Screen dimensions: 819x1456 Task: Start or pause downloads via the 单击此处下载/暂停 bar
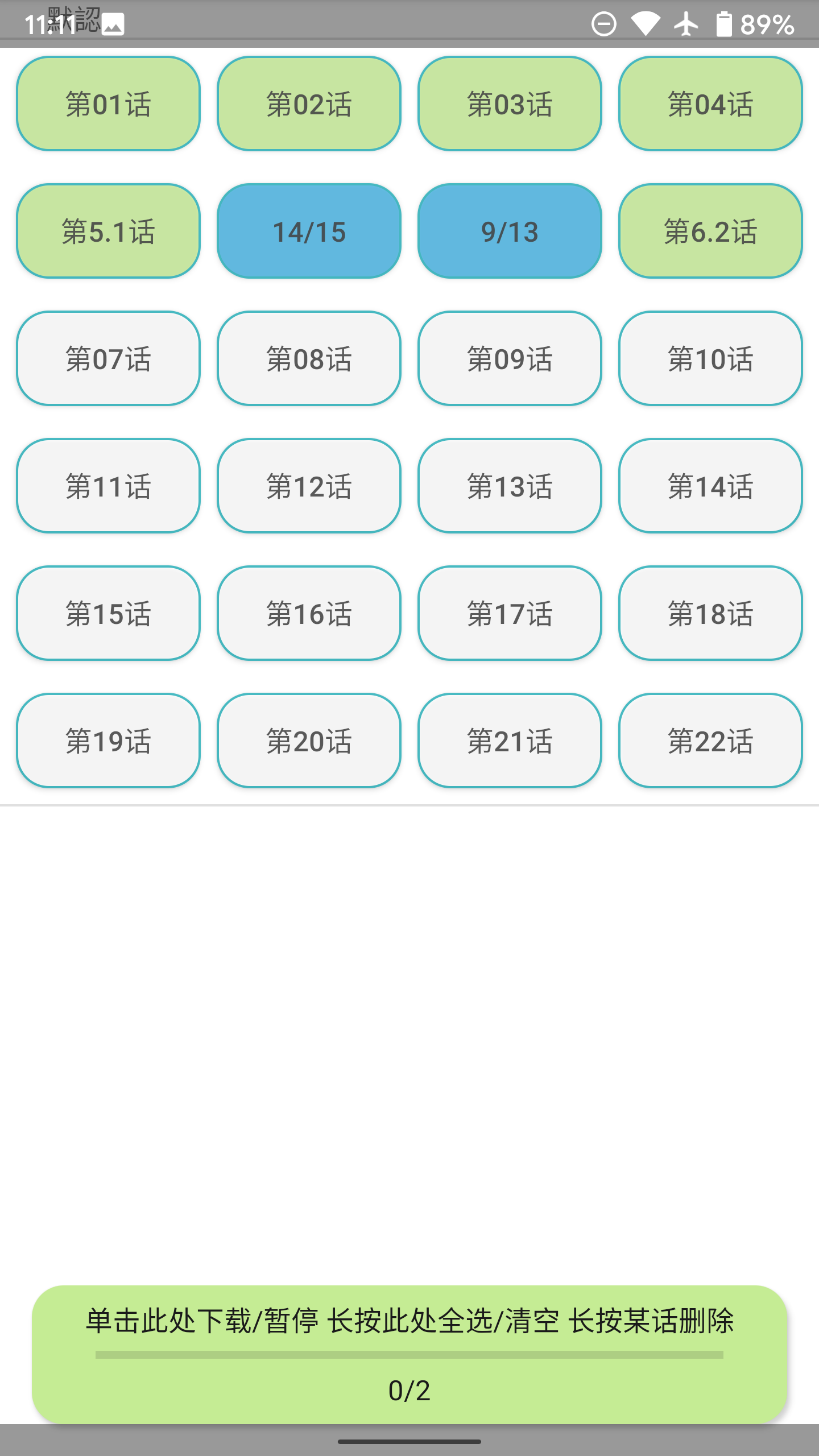point(409,1354)
